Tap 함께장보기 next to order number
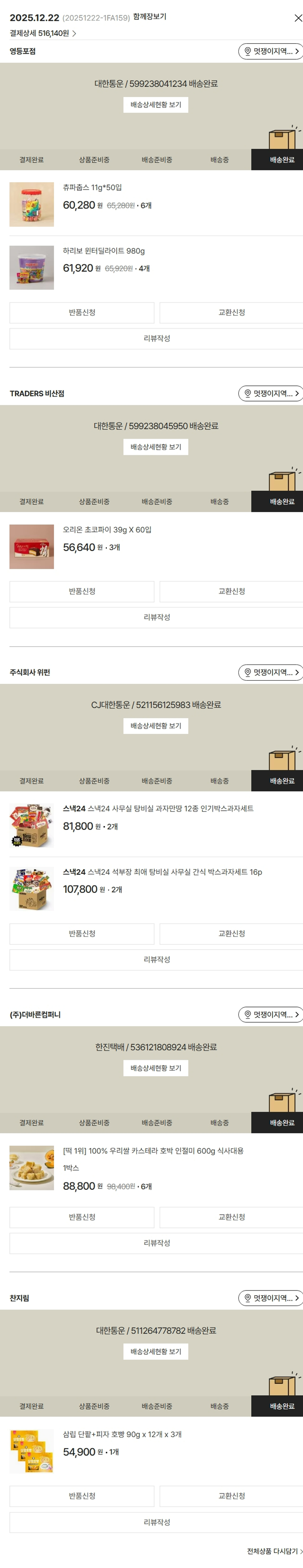The height and width of the screenshot is (1568, 303). (x=149, y=17)
